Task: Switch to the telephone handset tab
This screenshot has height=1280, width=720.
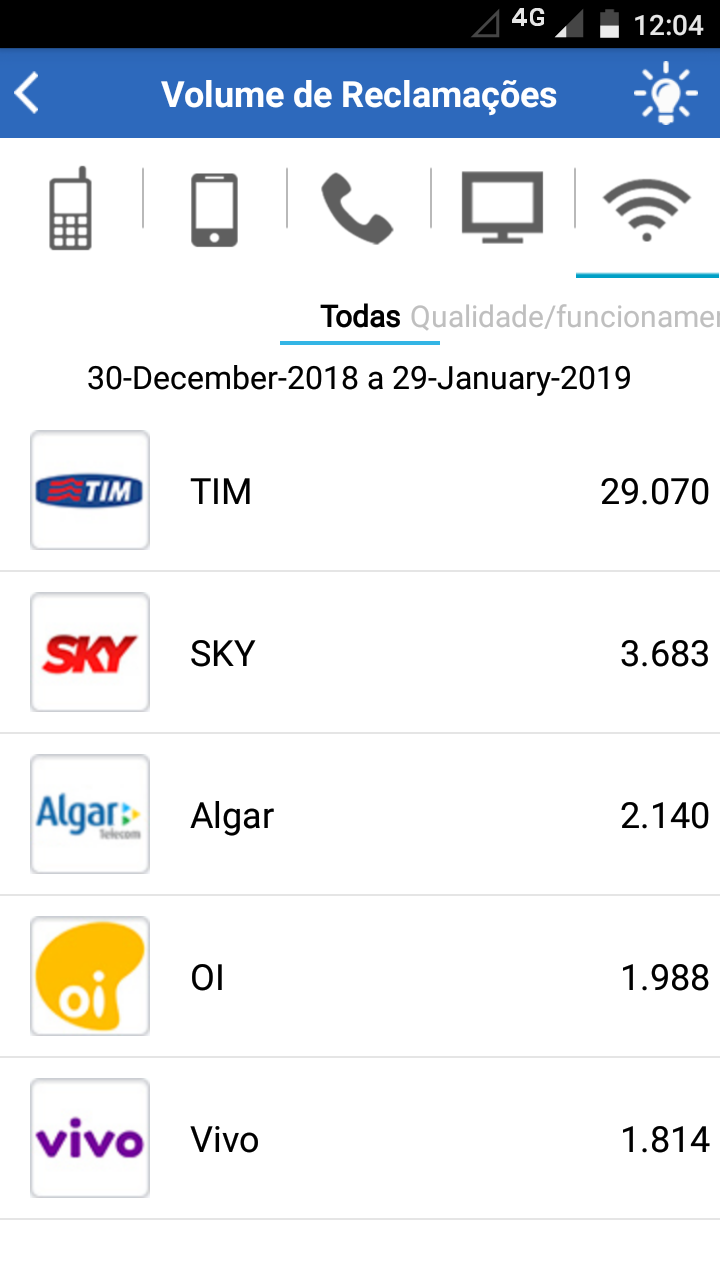Action: click(357, 209)
